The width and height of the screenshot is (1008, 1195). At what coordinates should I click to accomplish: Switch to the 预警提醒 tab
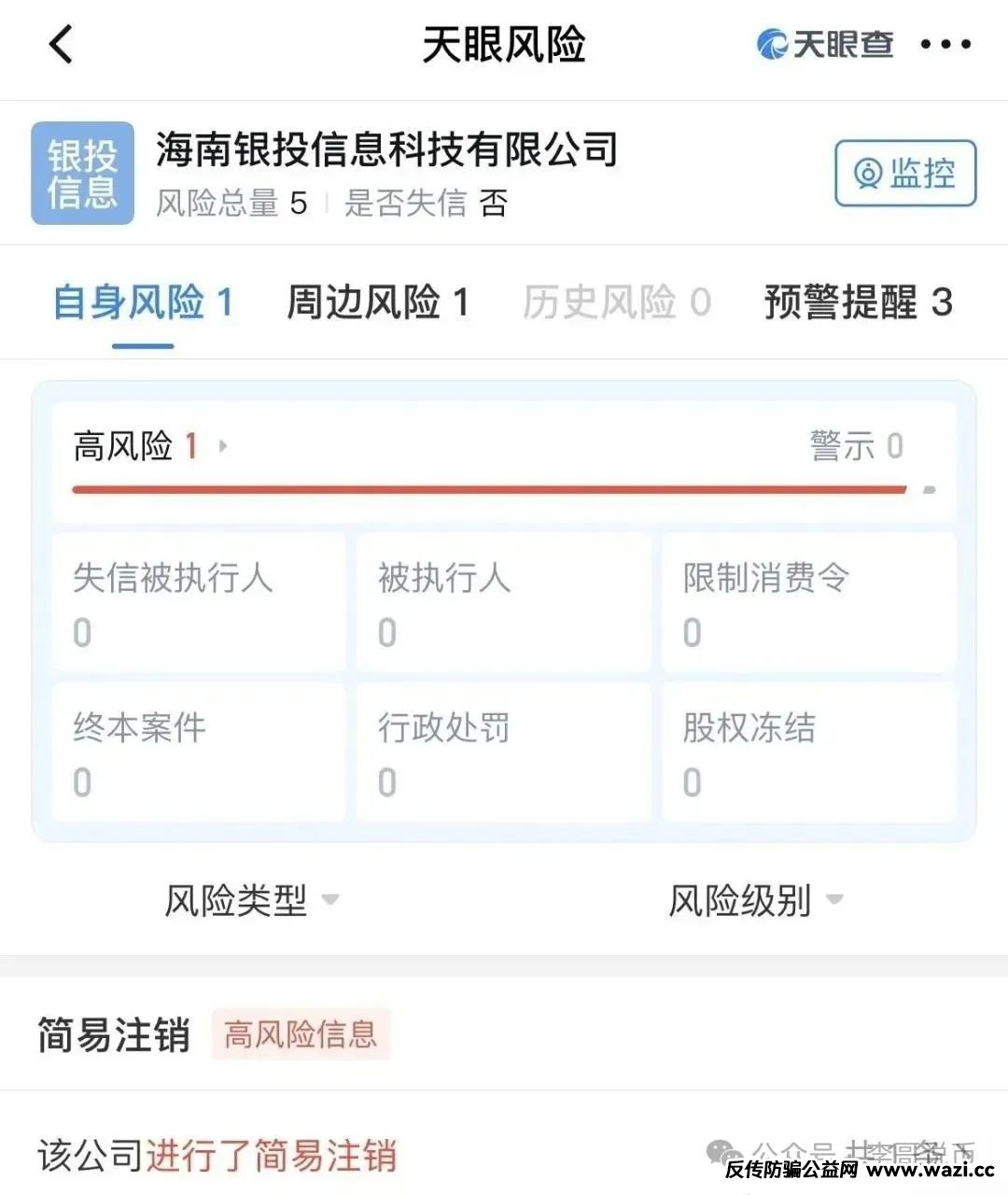coord(858,302)
